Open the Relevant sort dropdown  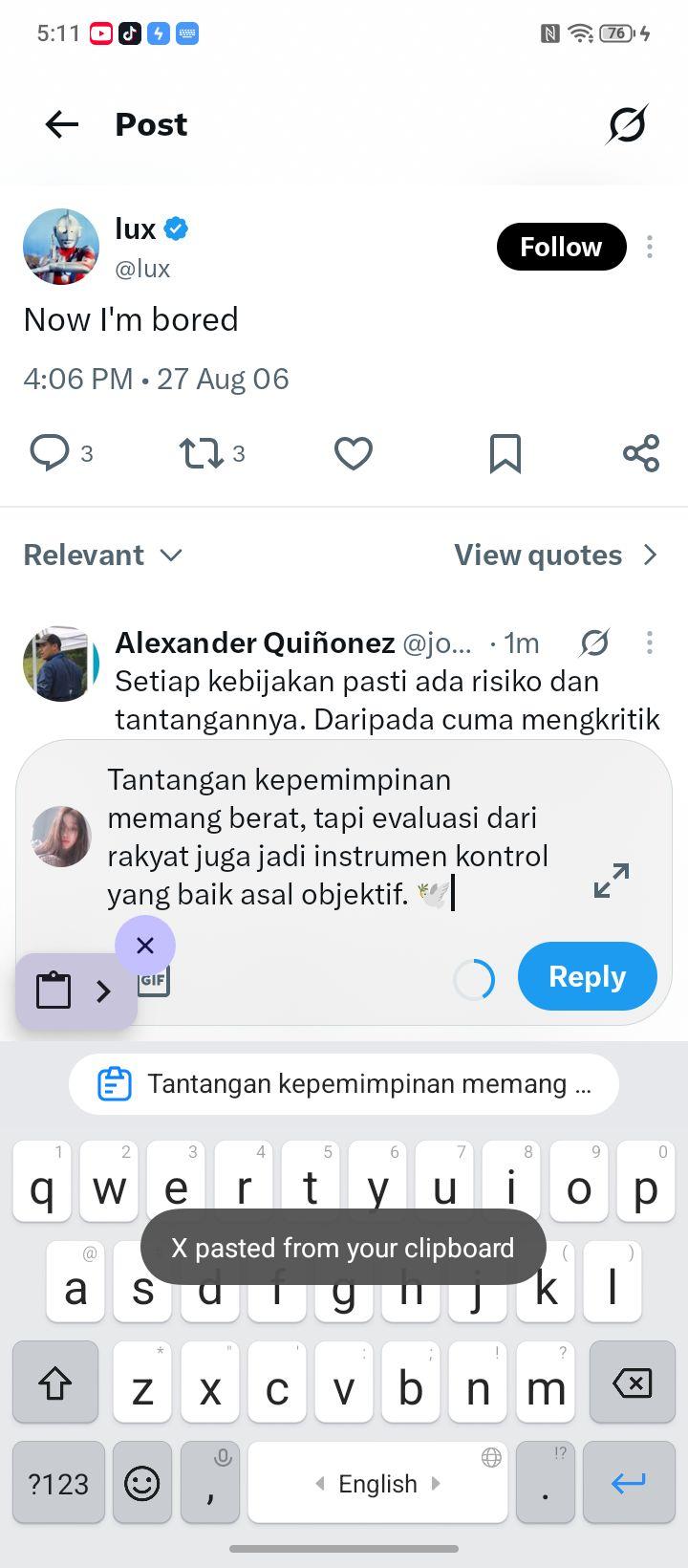103,555
